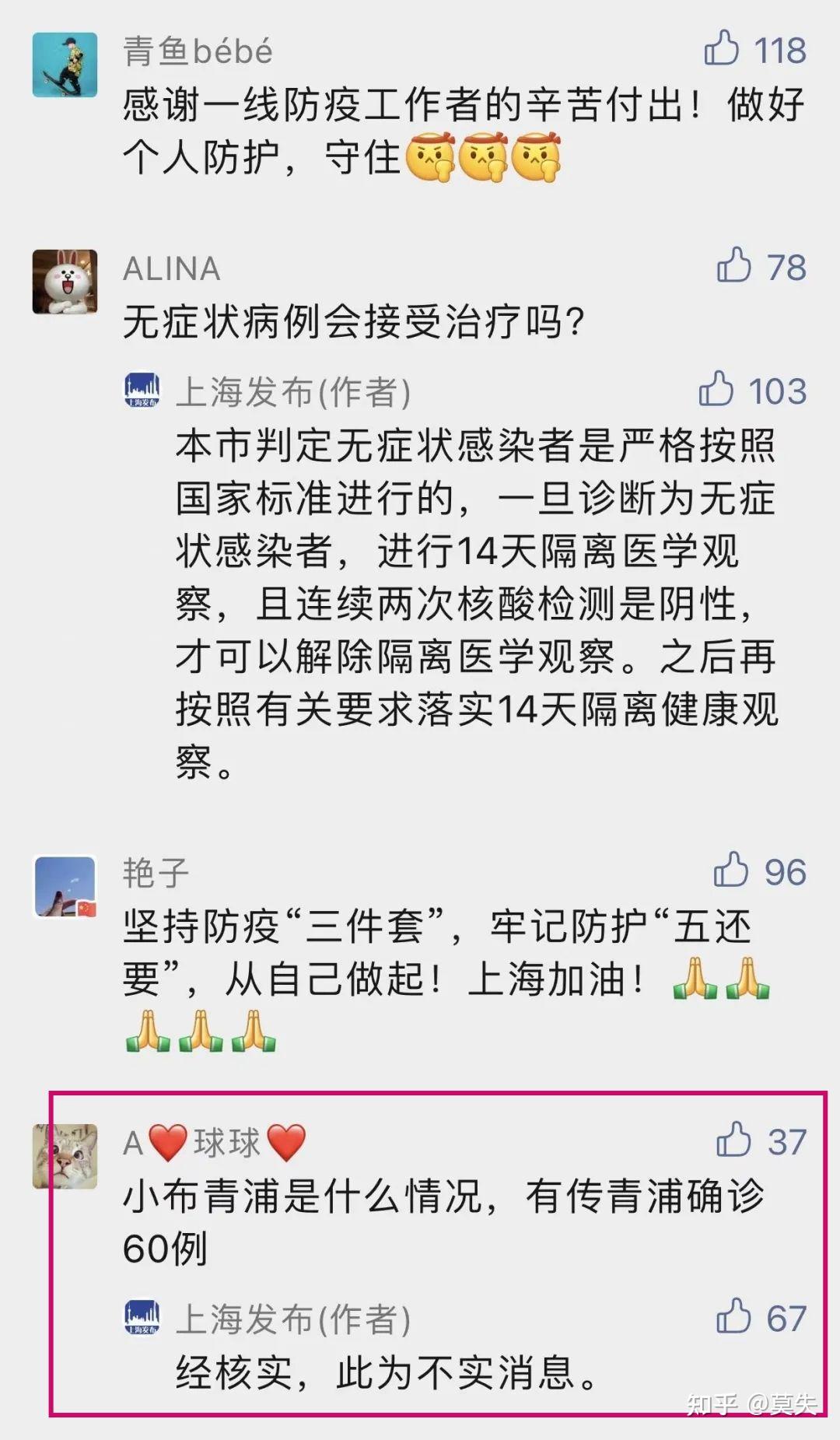Open ALINA's rabbit avatar
The height and width of the screenshot is (1440, 840).
point(65,282)
